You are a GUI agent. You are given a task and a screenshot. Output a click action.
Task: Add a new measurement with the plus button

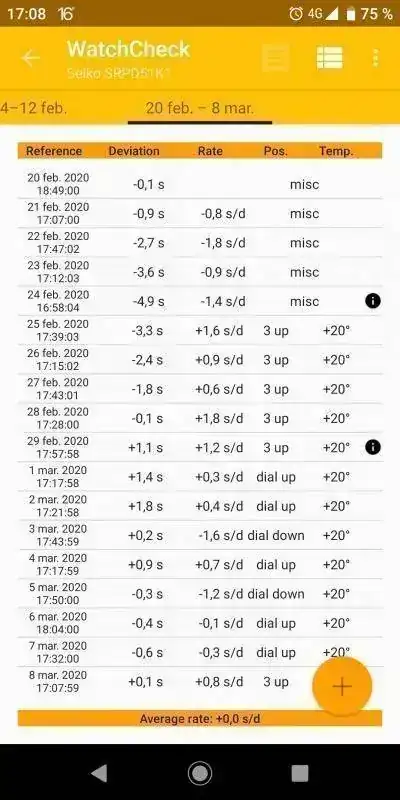pos(342,686)
